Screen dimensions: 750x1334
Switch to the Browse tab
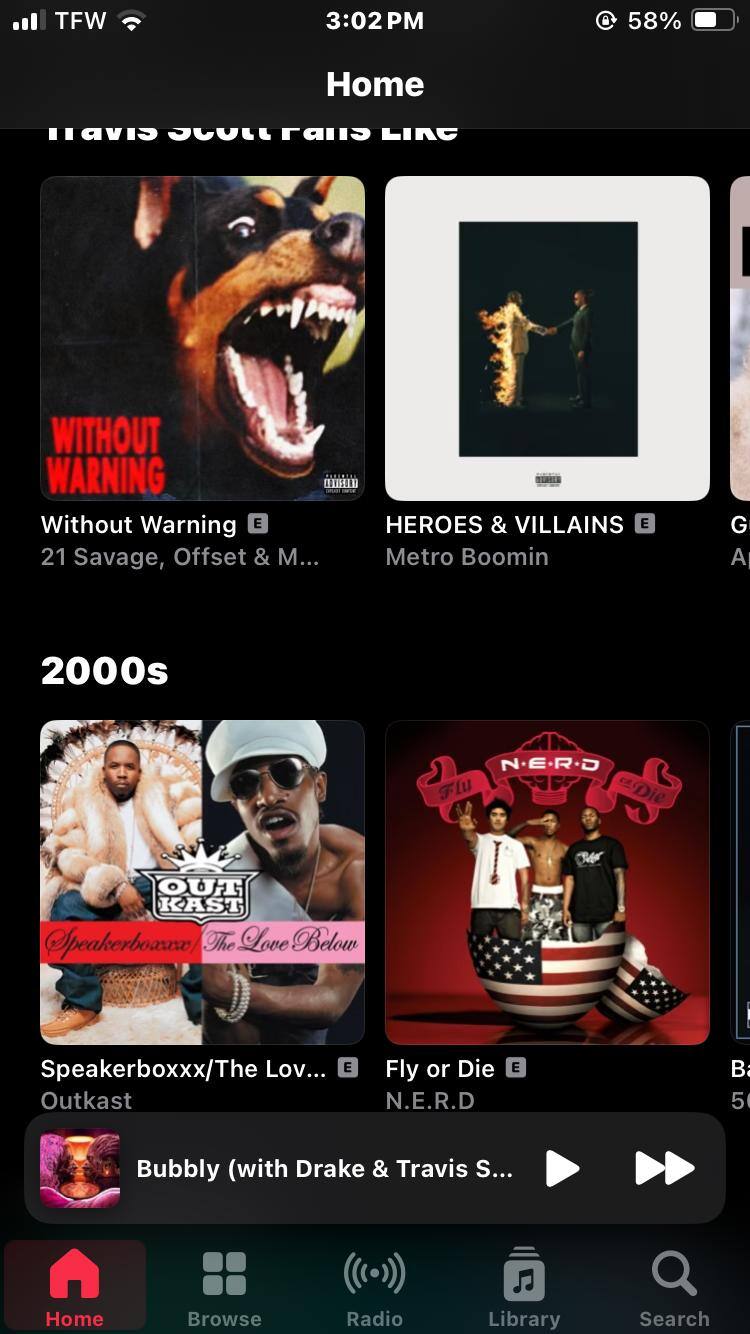coord(224,1288)
